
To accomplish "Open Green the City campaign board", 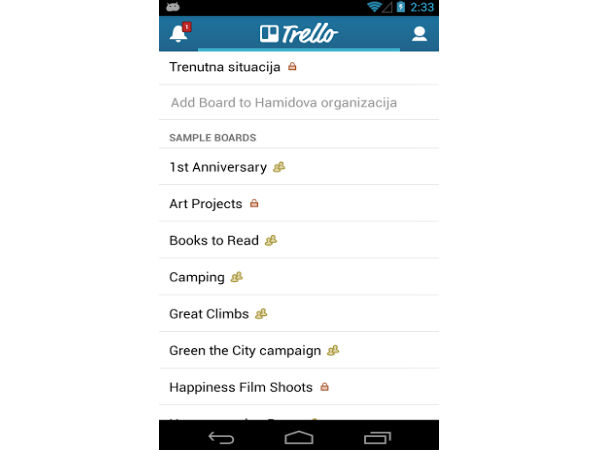I will click(245, 351).
